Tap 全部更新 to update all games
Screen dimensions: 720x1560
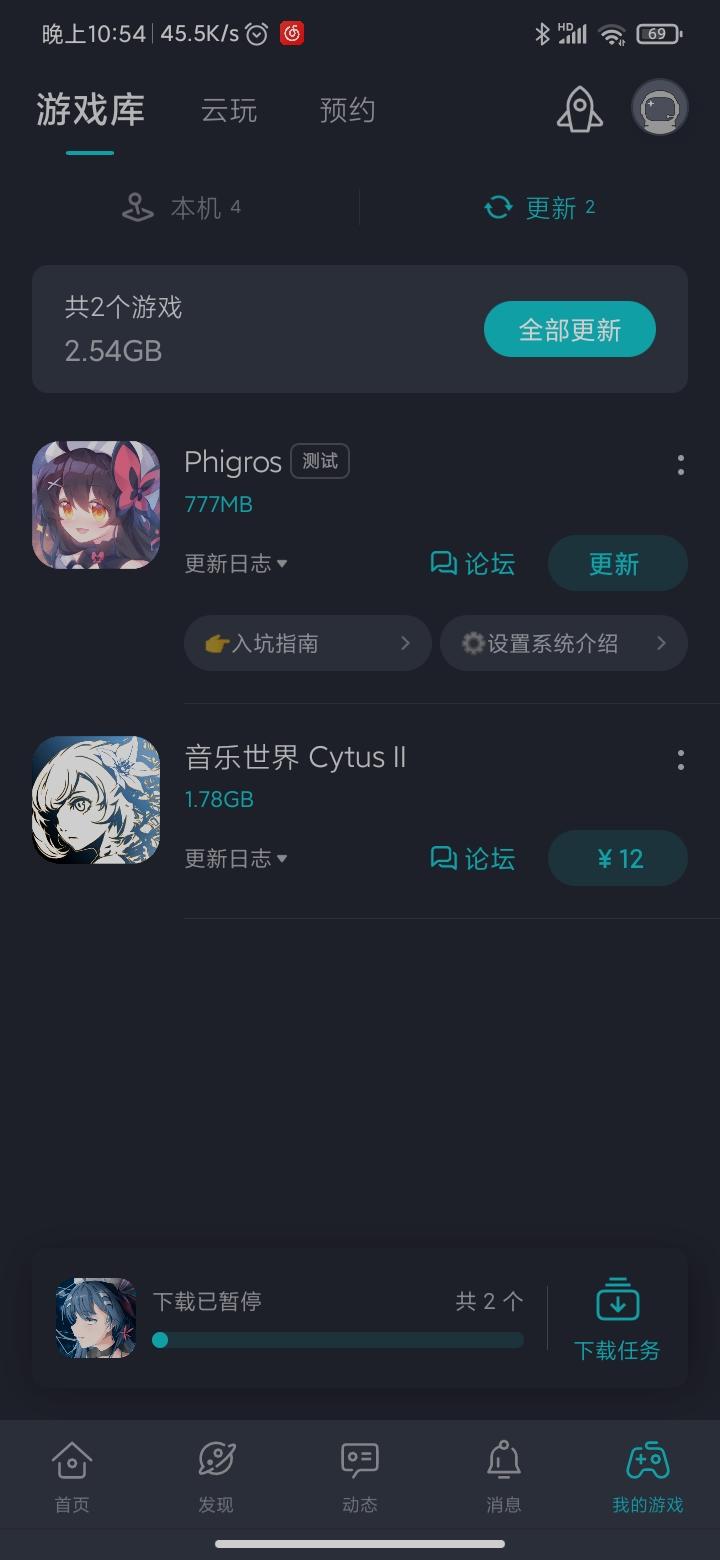pos(569,328)
